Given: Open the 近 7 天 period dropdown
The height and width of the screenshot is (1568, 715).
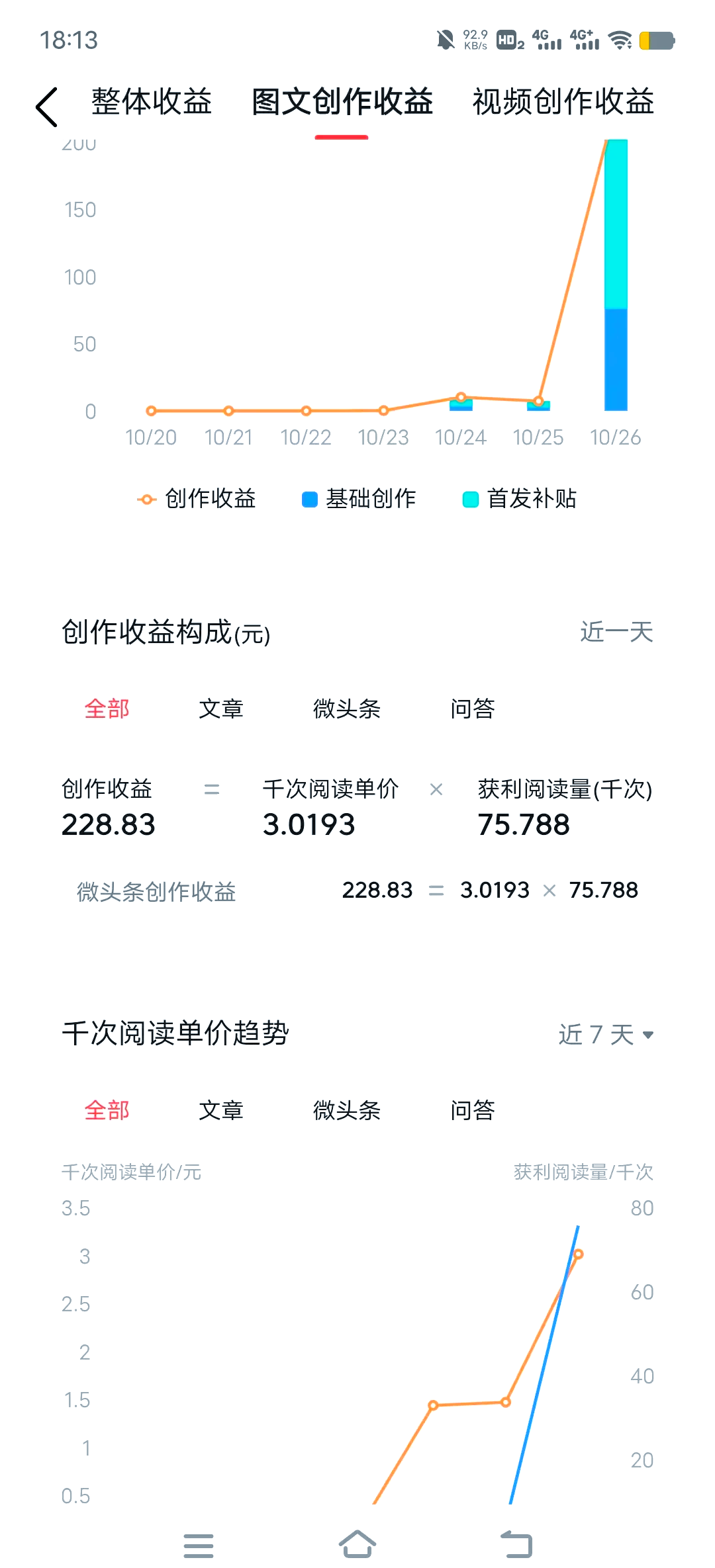Looking at the screenshot, I should (606, 1035).
